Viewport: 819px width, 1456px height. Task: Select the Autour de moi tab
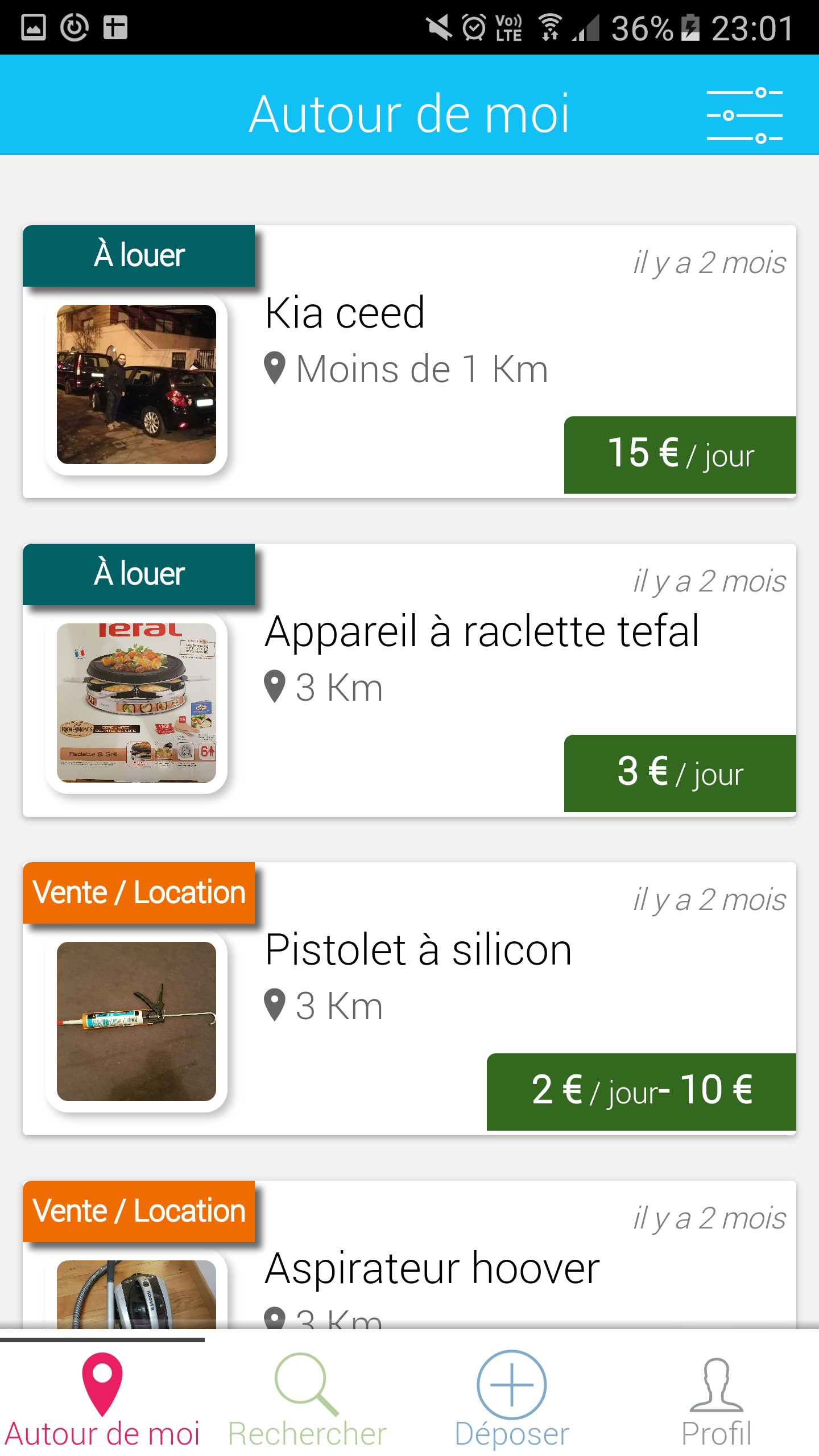click(102, 1399)
